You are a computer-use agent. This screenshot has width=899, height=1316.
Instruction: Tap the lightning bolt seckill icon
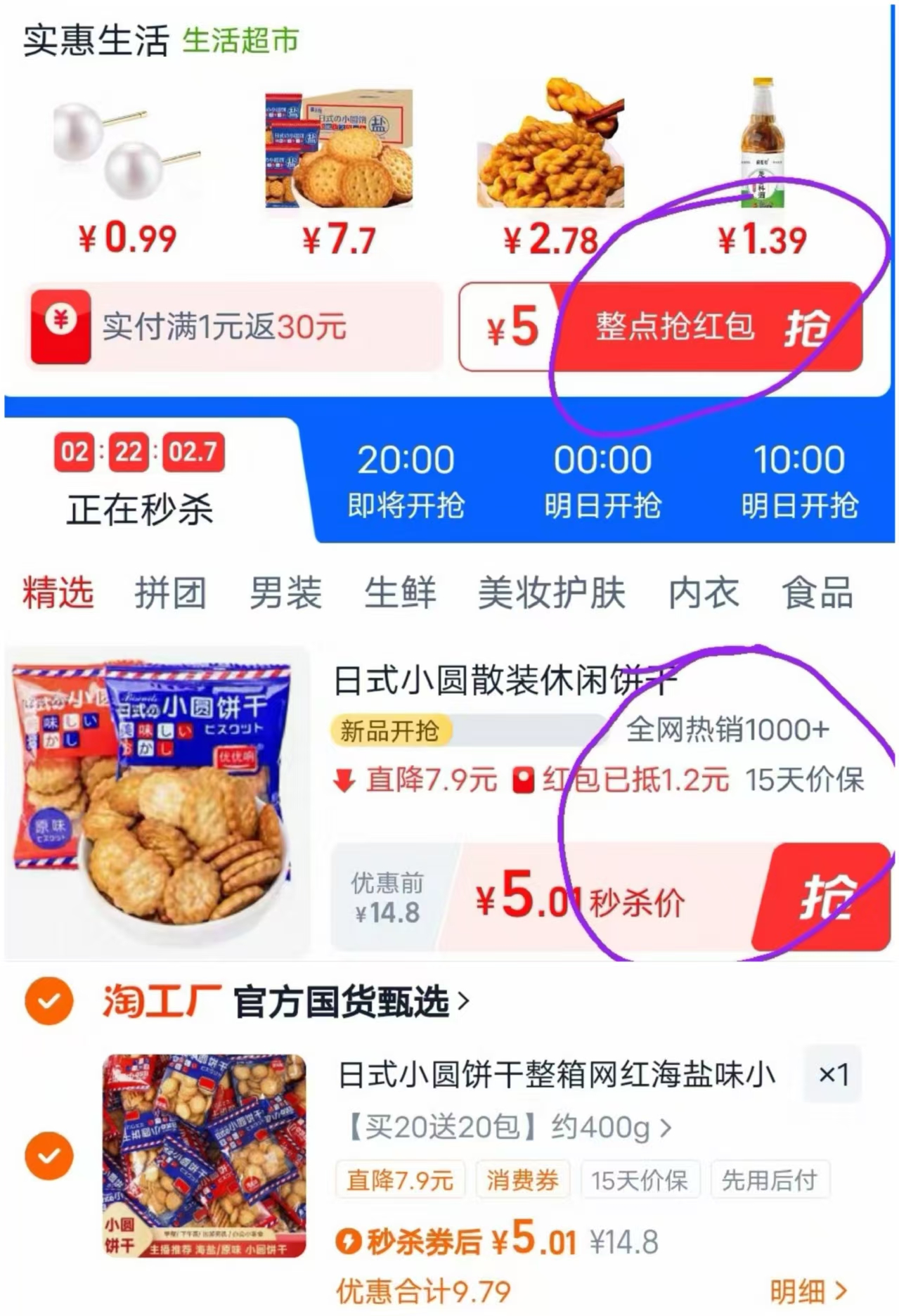tap(349, 1240)
